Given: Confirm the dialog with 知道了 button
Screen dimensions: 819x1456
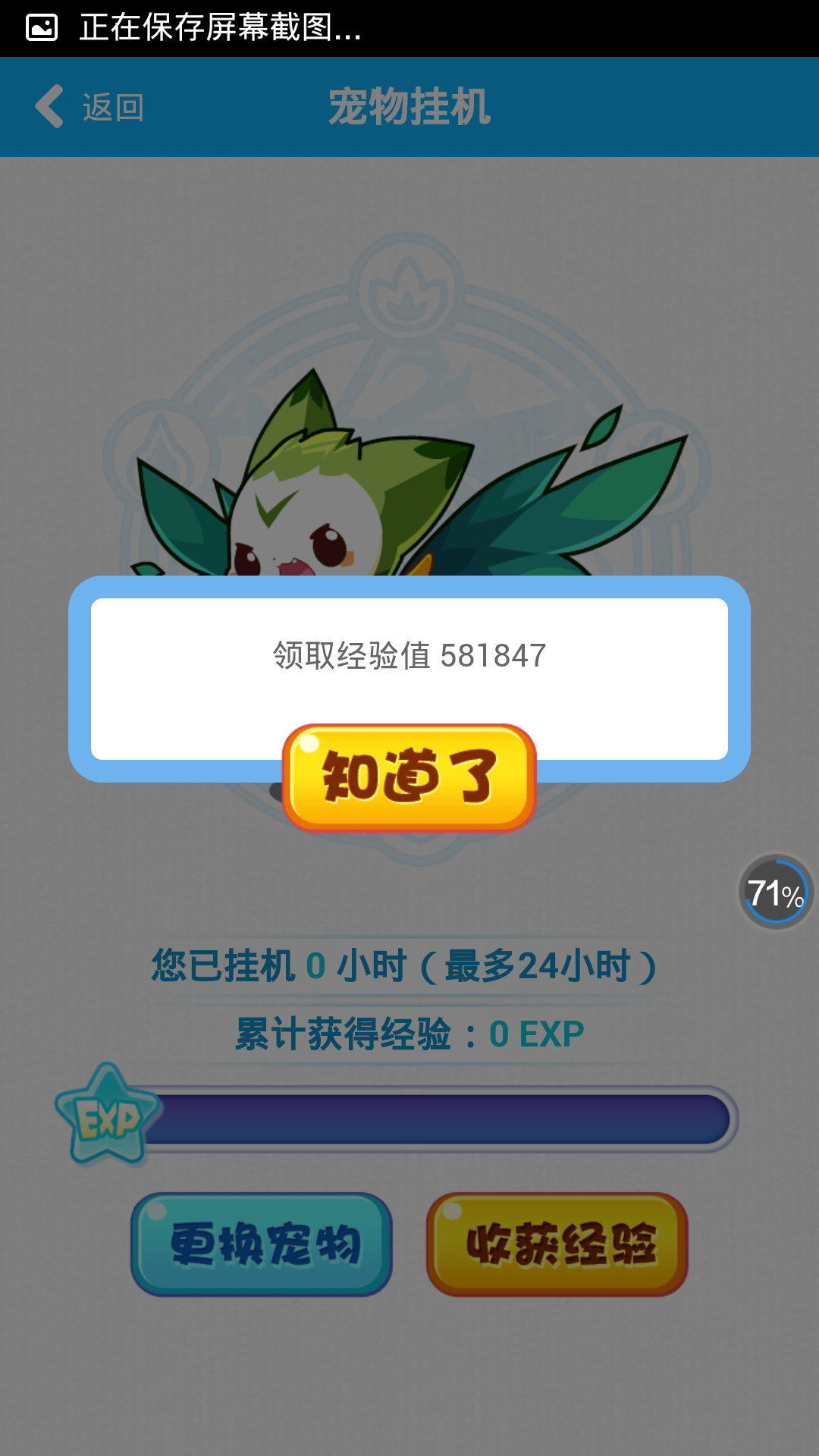Looking at the screenshot, I should [x=409, y=777].
